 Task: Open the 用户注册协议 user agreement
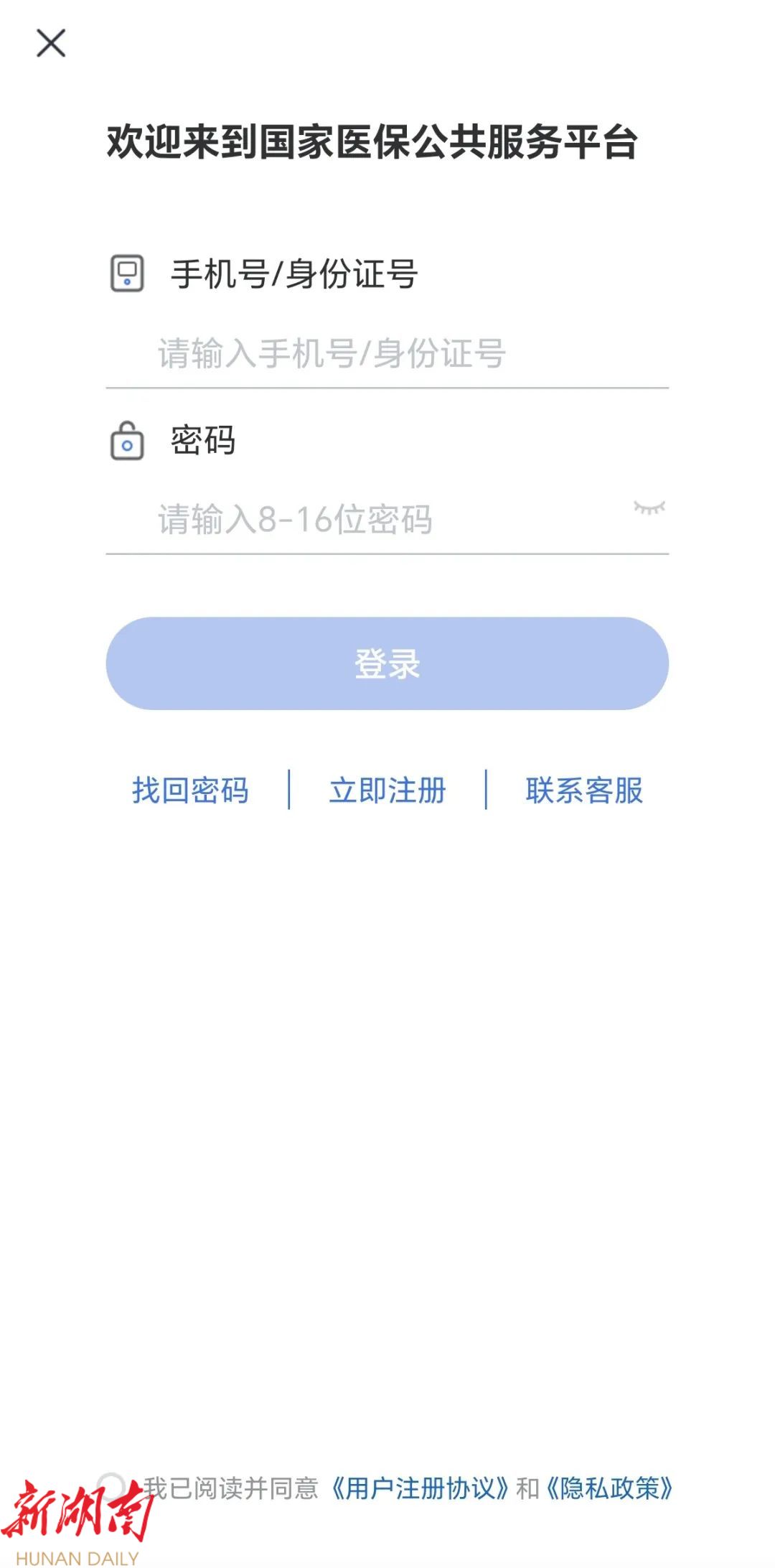click(421, 1488)
